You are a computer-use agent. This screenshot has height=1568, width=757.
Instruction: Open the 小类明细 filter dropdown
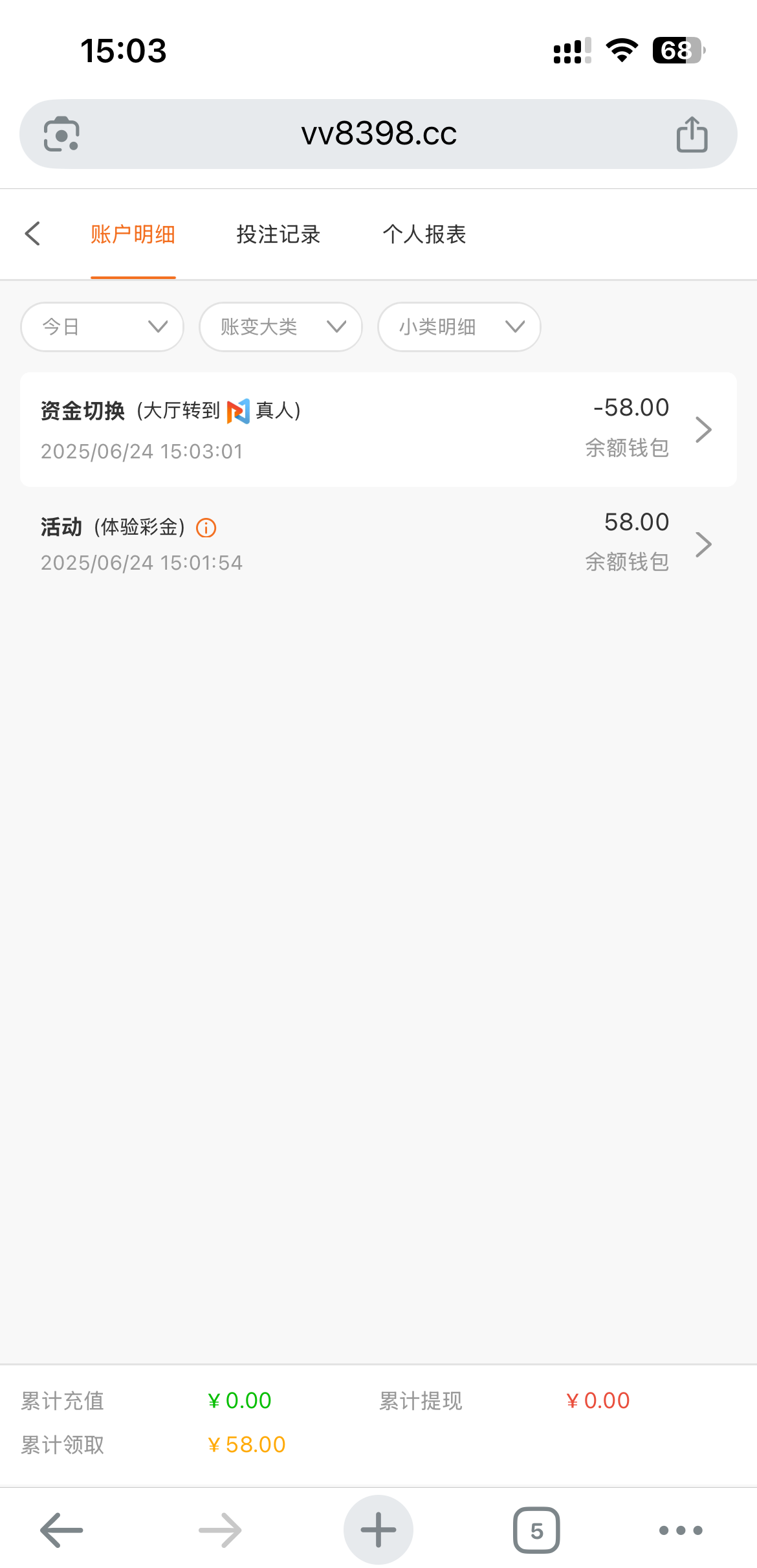click(459, 327)
